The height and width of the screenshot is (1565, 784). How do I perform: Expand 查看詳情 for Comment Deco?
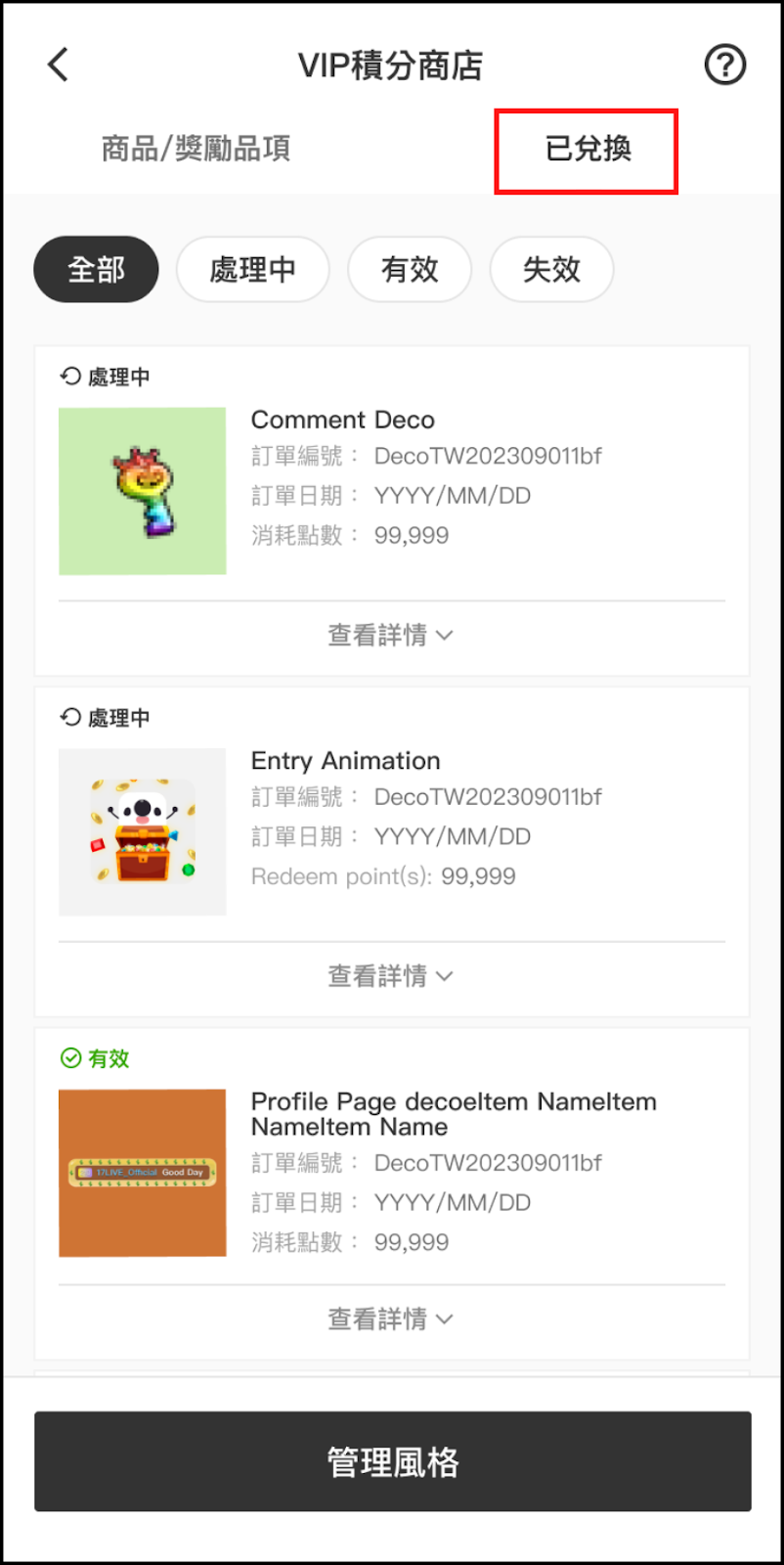coord(390,636)
